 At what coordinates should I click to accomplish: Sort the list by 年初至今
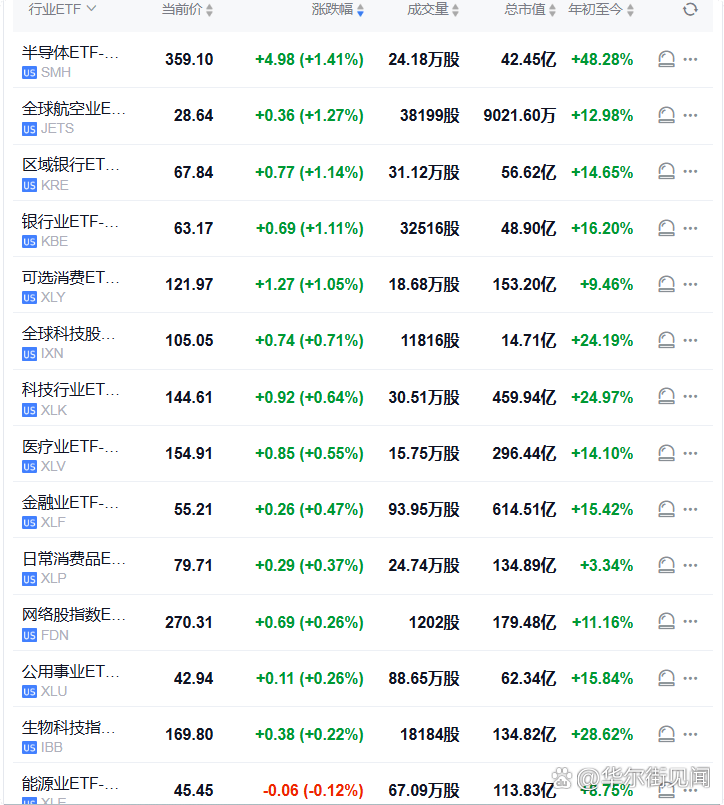(601, 9)
